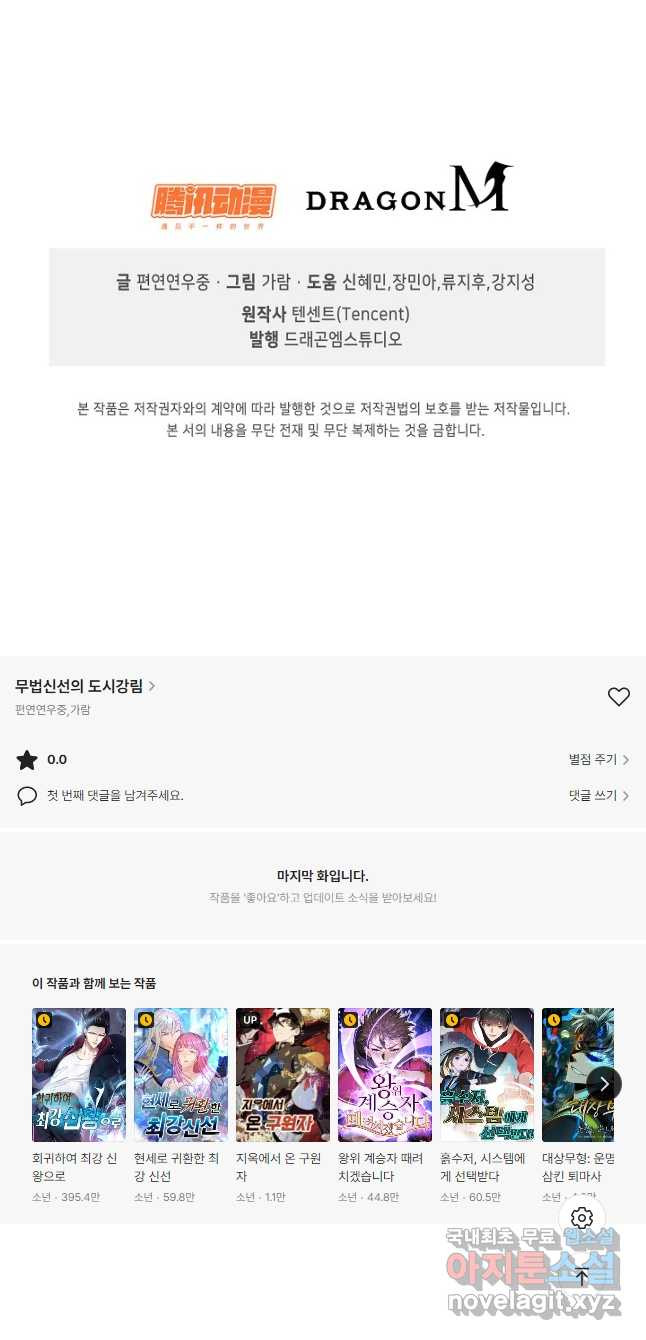This screenshot has width=646, height=1340.
Task: Like this series with the heart icon
Action: point(619,697)
